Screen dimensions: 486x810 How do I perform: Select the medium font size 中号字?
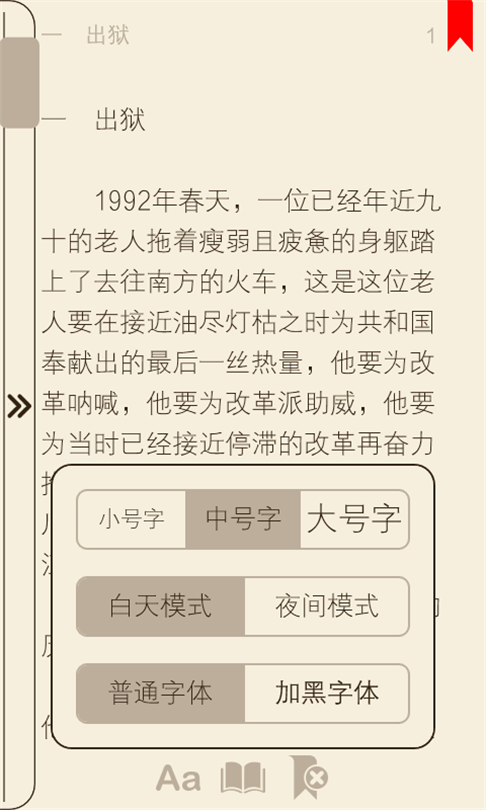[243, 519]
